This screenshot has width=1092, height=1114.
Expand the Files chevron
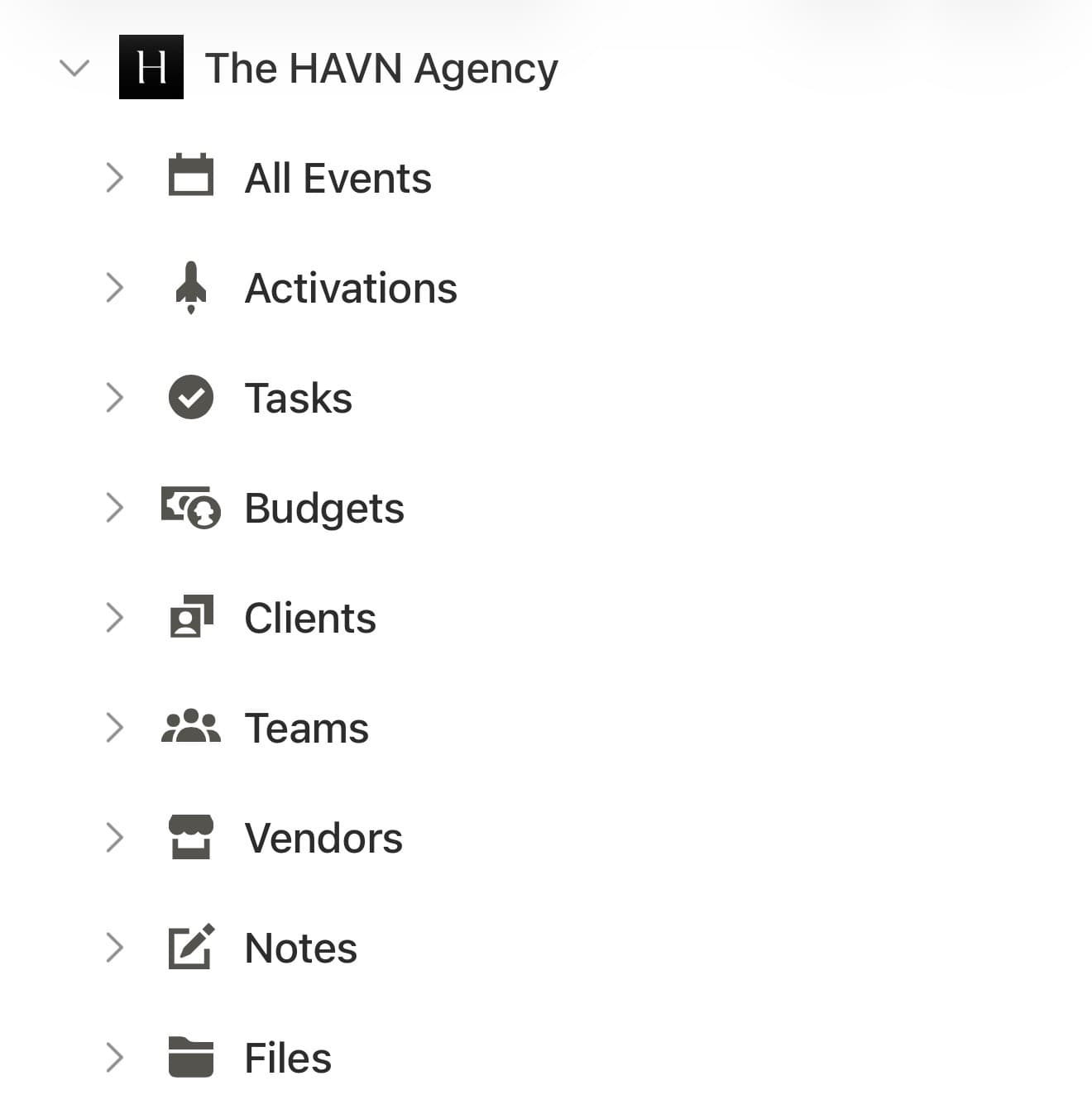coord(114,1058)
